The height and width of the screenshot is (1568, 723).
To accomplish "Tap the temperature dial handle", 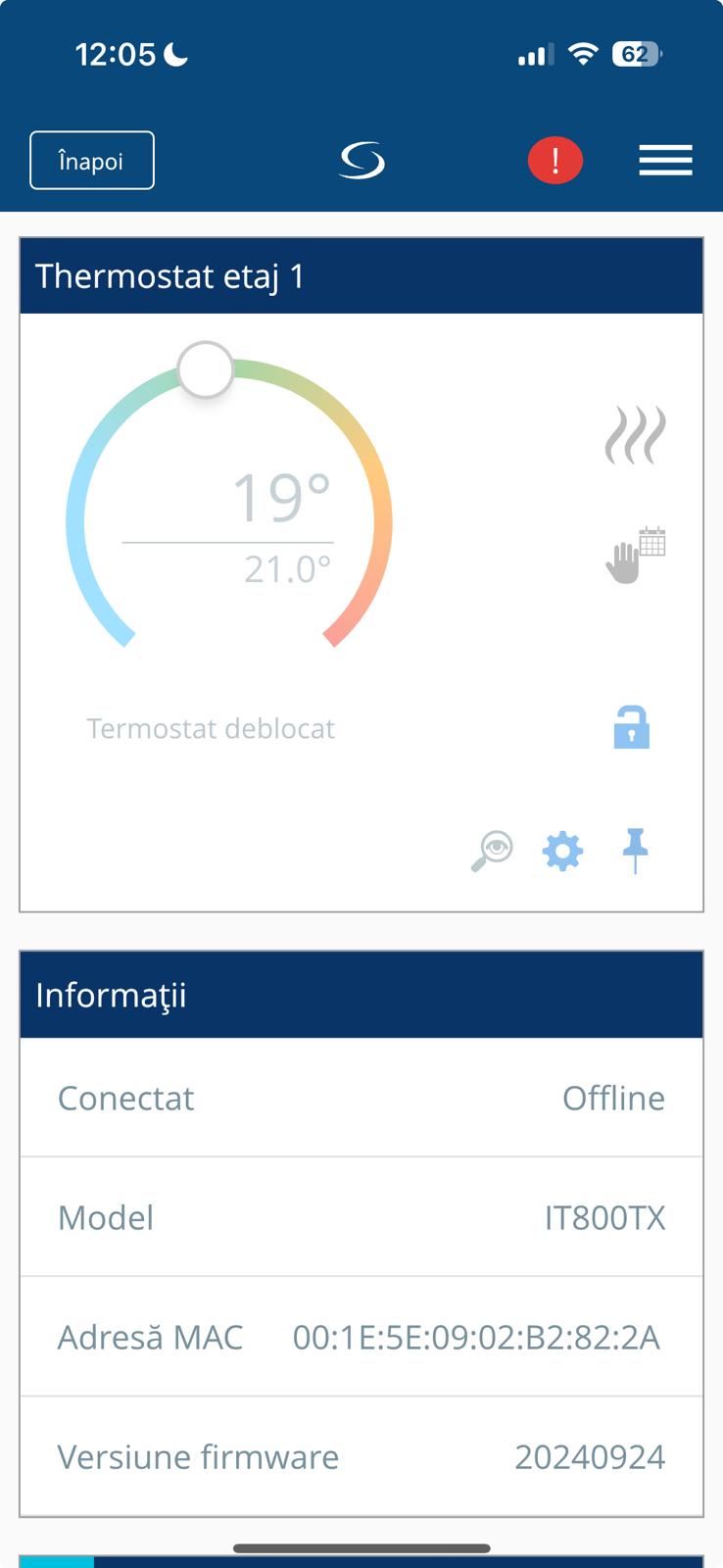I will coord(206,369).
